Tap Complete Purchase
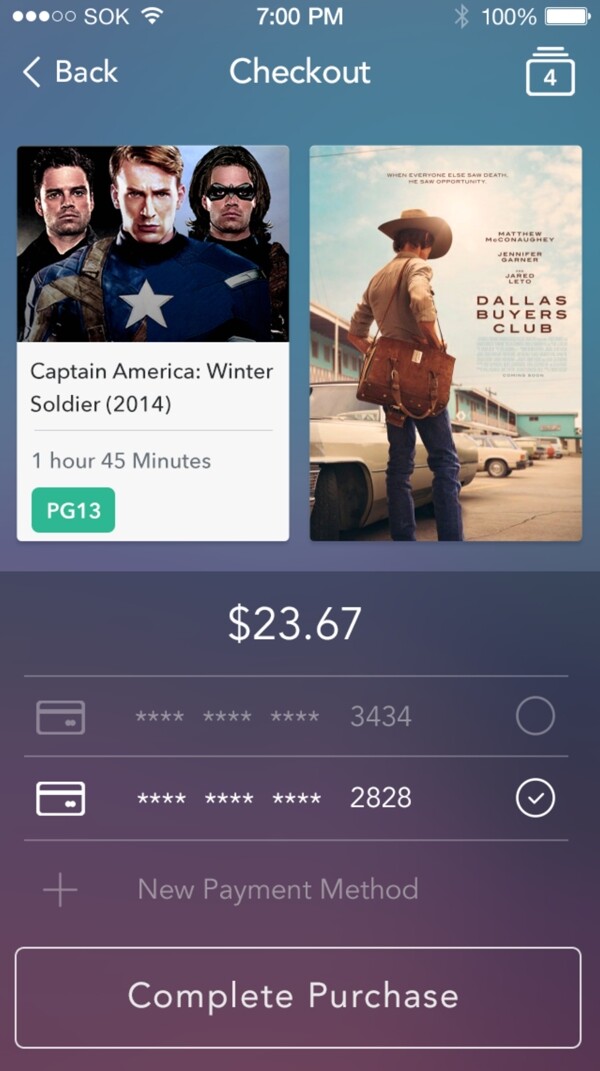Image resolution: width=600 pixels, height=1071 pixels. pyautogui.click(x=298, y=996)
